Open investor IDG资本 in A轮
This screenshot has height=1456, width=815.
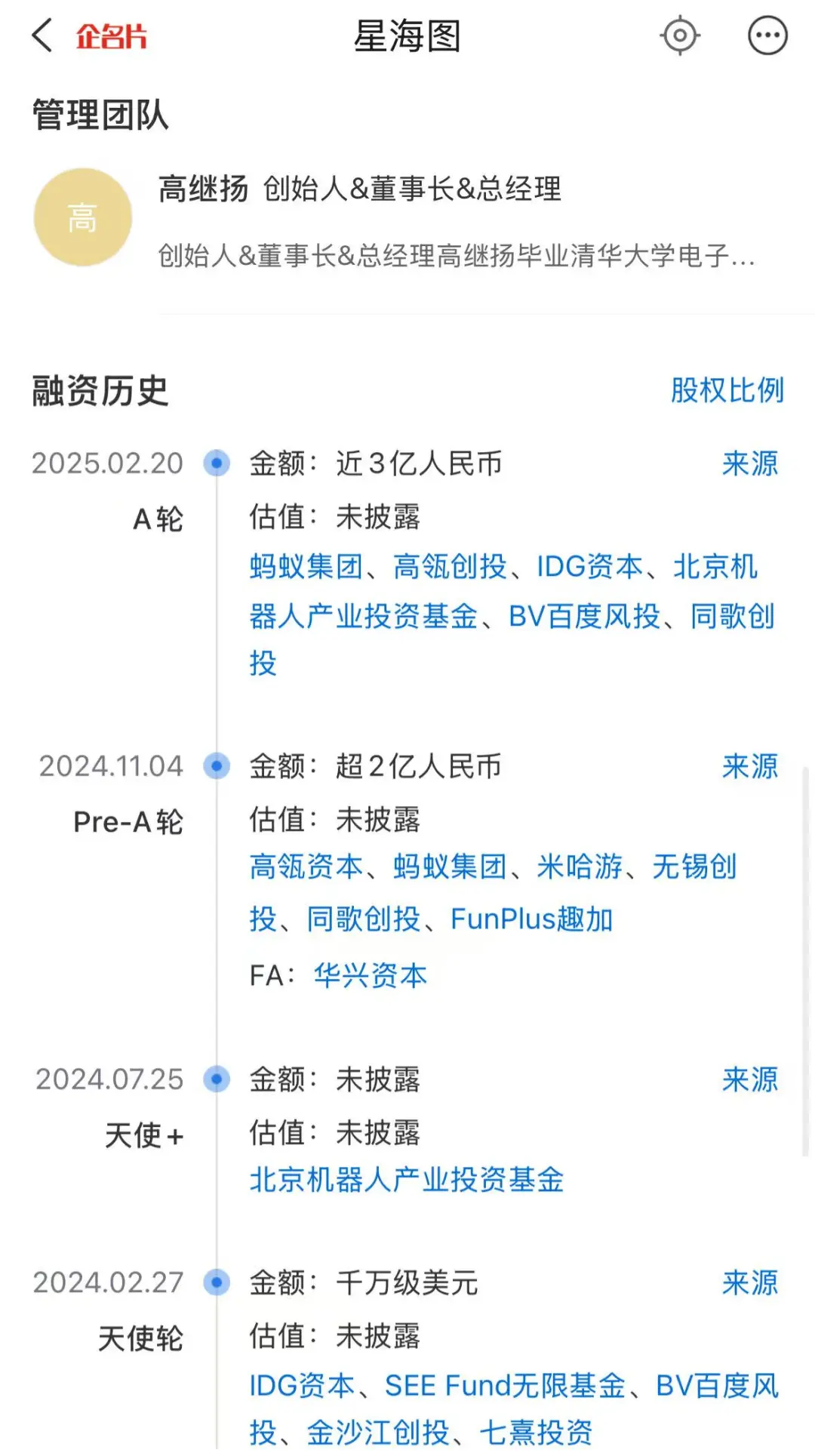tap(589, 566)
